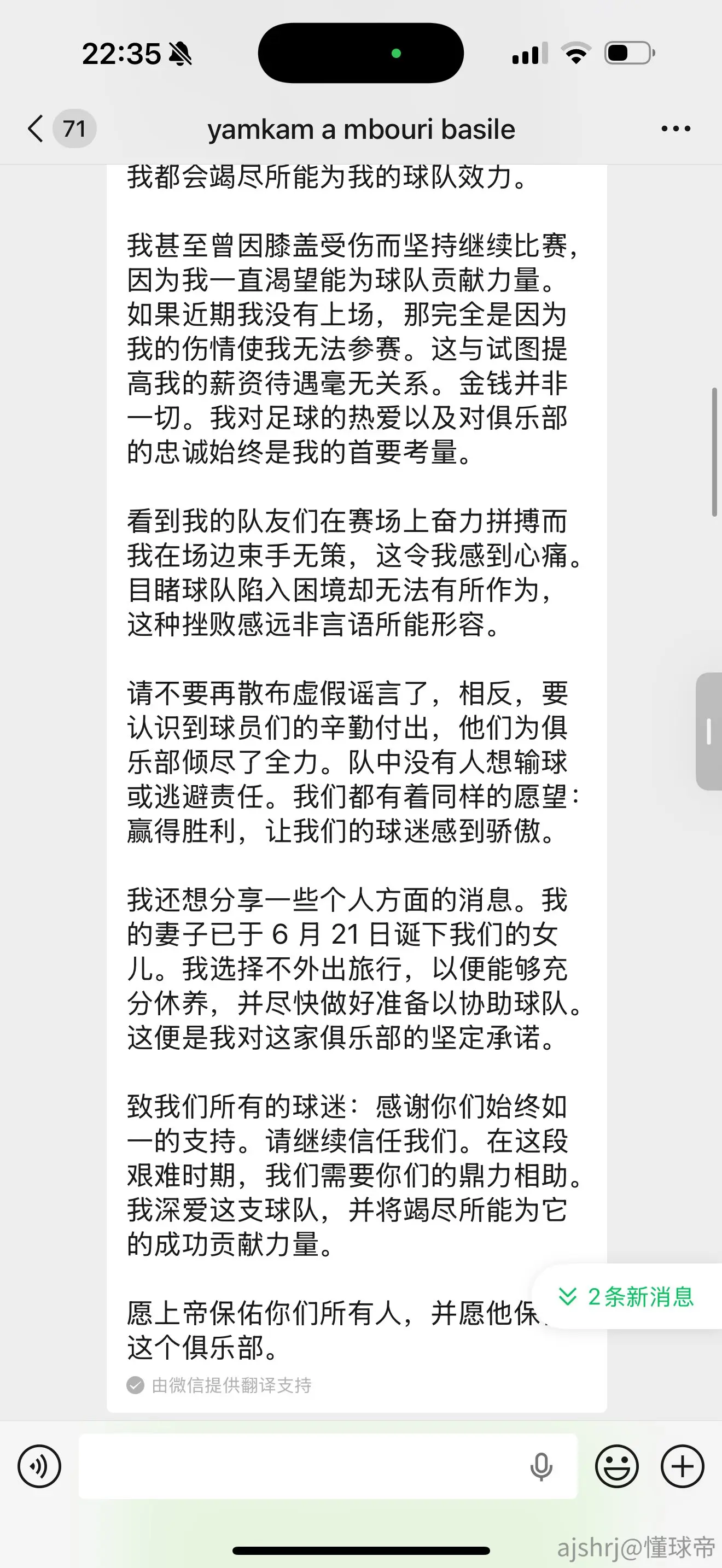Switch to voice message input

[x=39, y=1466]
